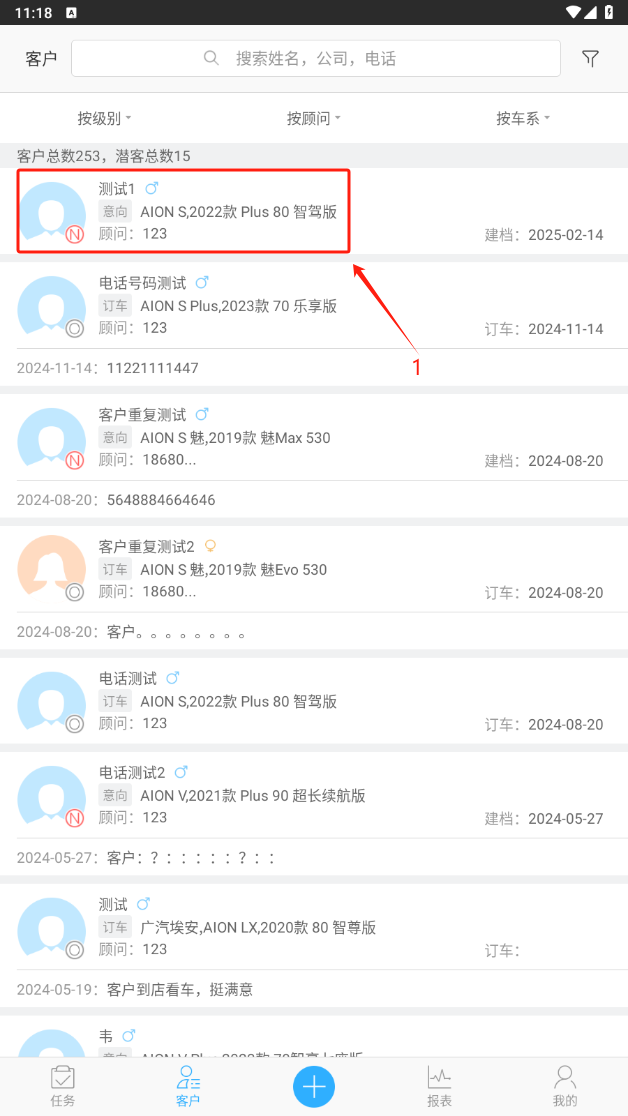Expand the 按顾问 dropdown
Viewport: 628px width, 1116px height.
tap(313, 119)
